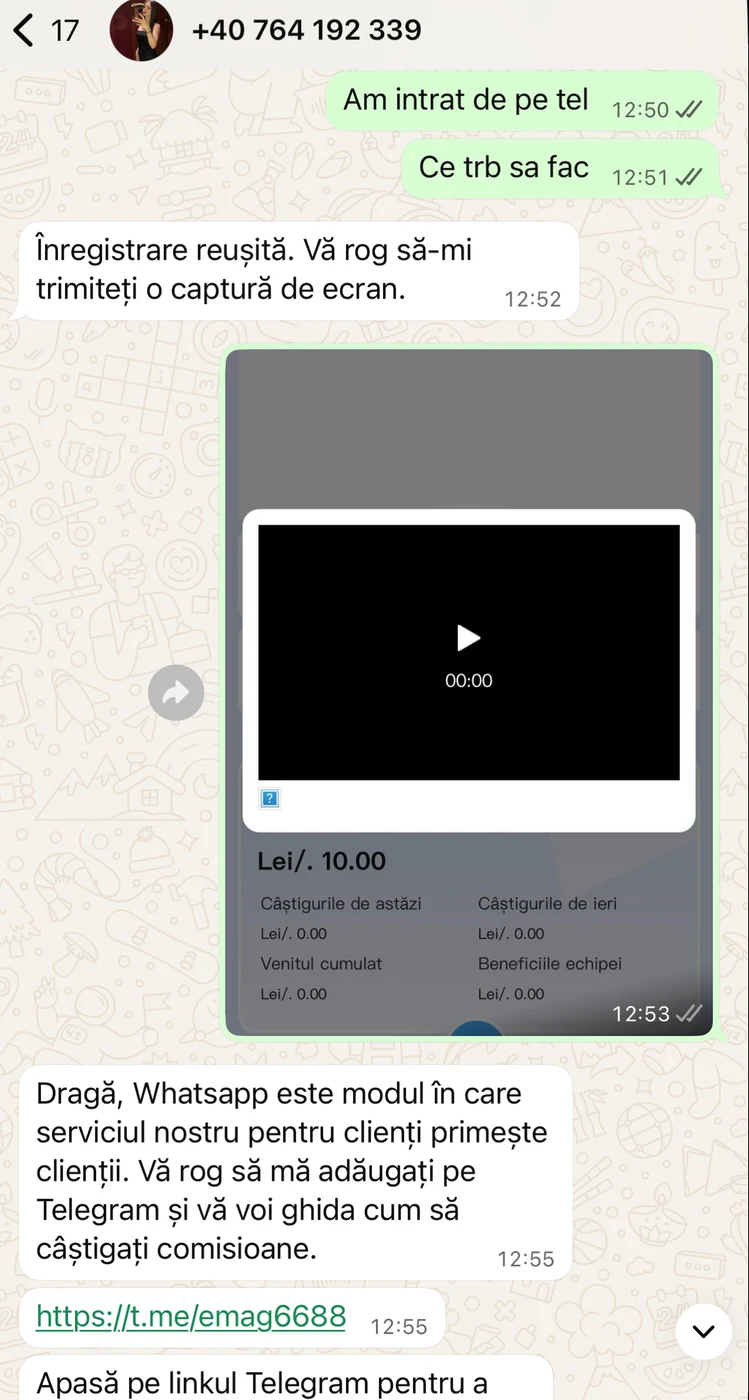Open the t.me/emag6688 Telegram link

point(191,1316)
